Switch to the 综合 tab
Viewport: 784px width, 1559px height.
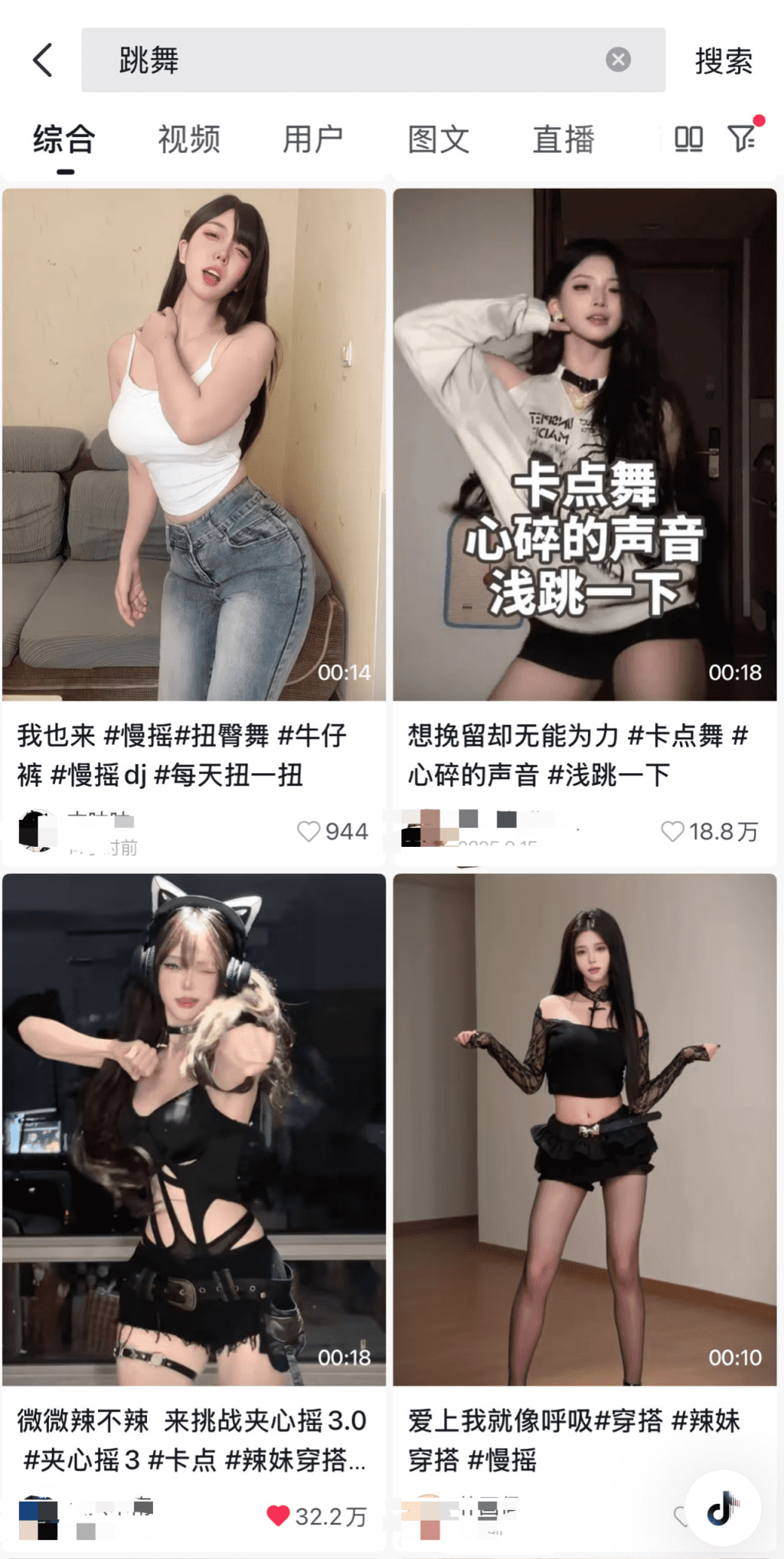pyautogui.click(x=64, y=140)
